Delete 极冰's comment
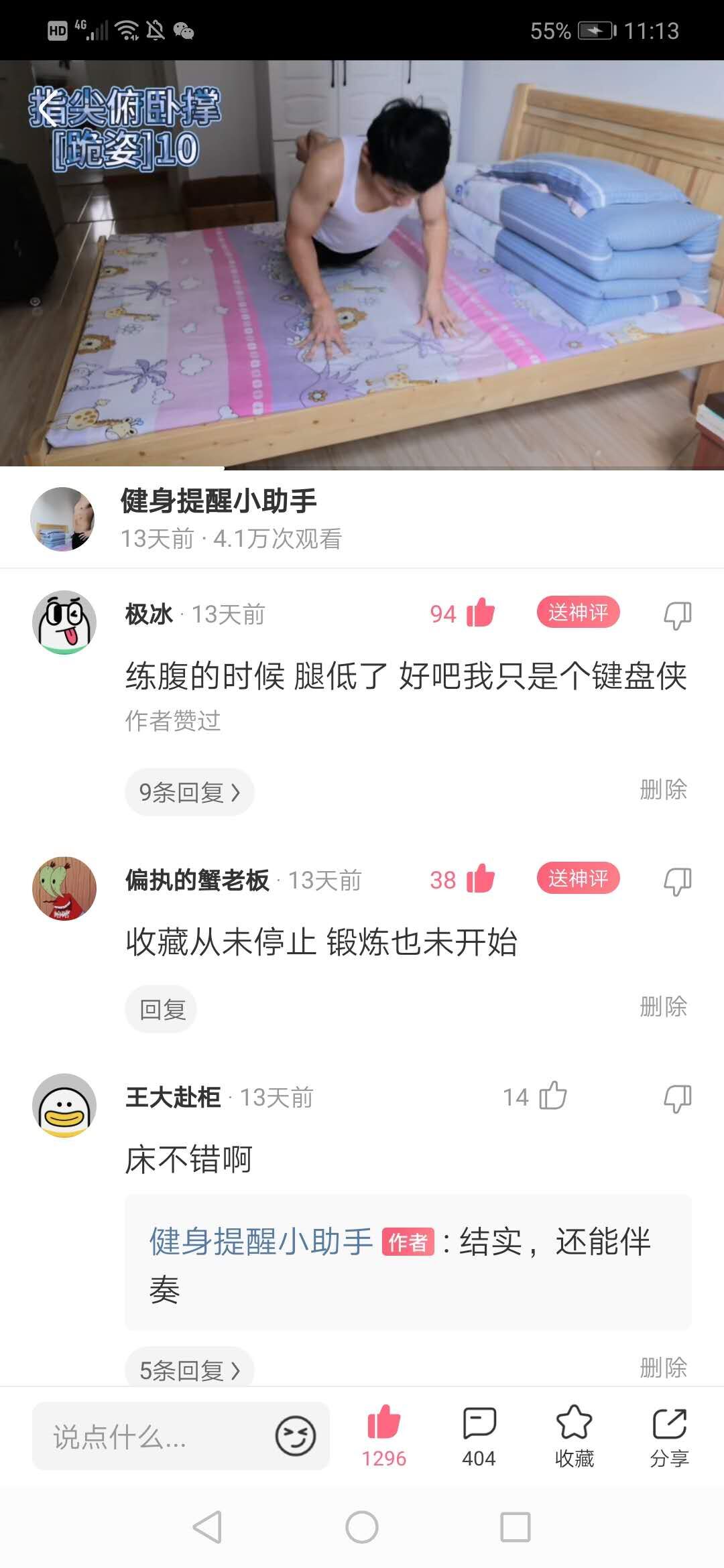Image resolution: width=724 pixels, height=1568 pixels. pos(663,789)
